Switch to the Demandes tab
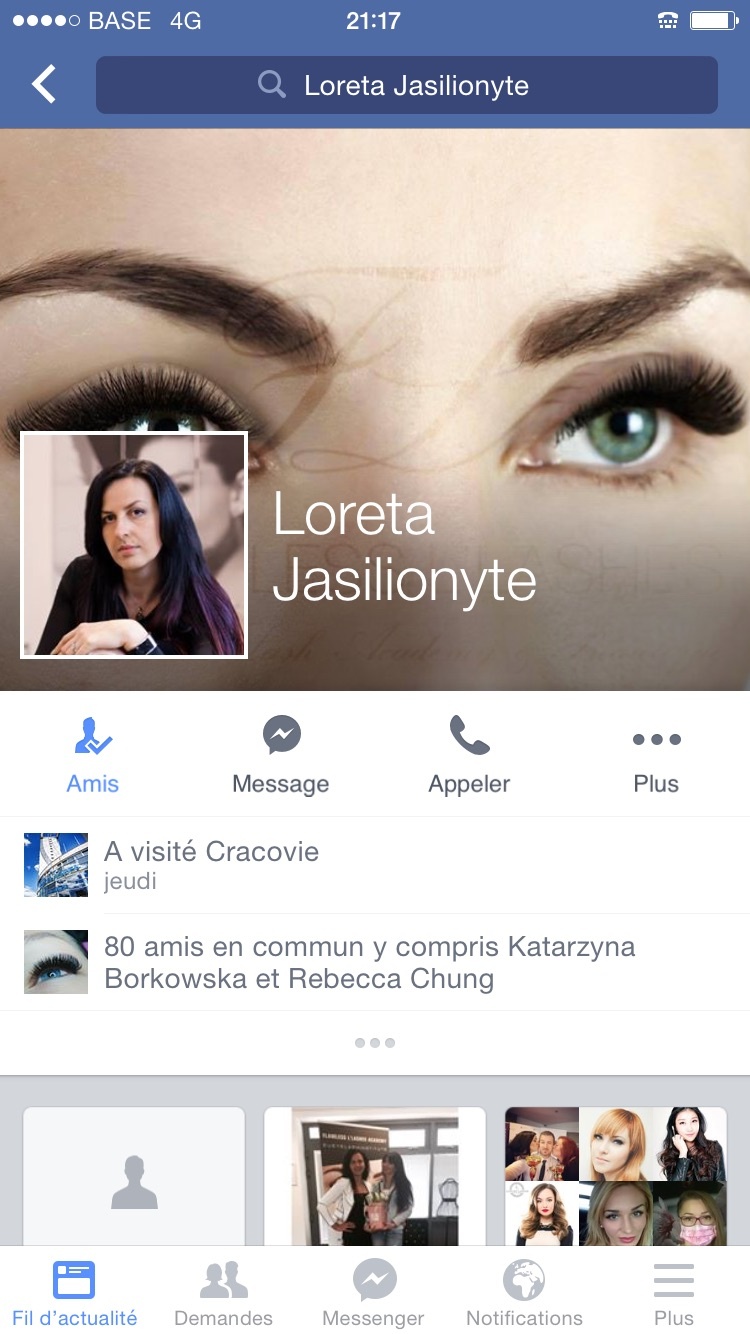 pos(224,1293)
